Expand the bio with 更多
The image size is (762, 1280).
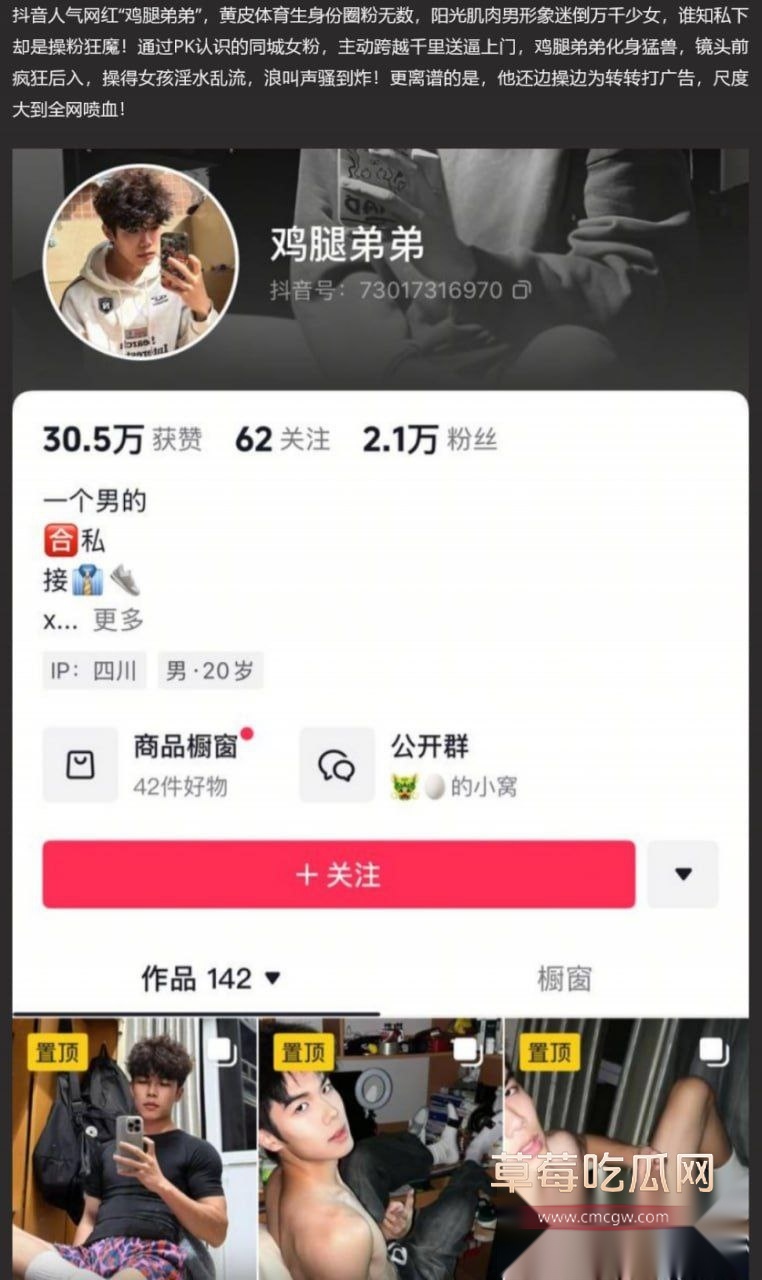(120, 619)
